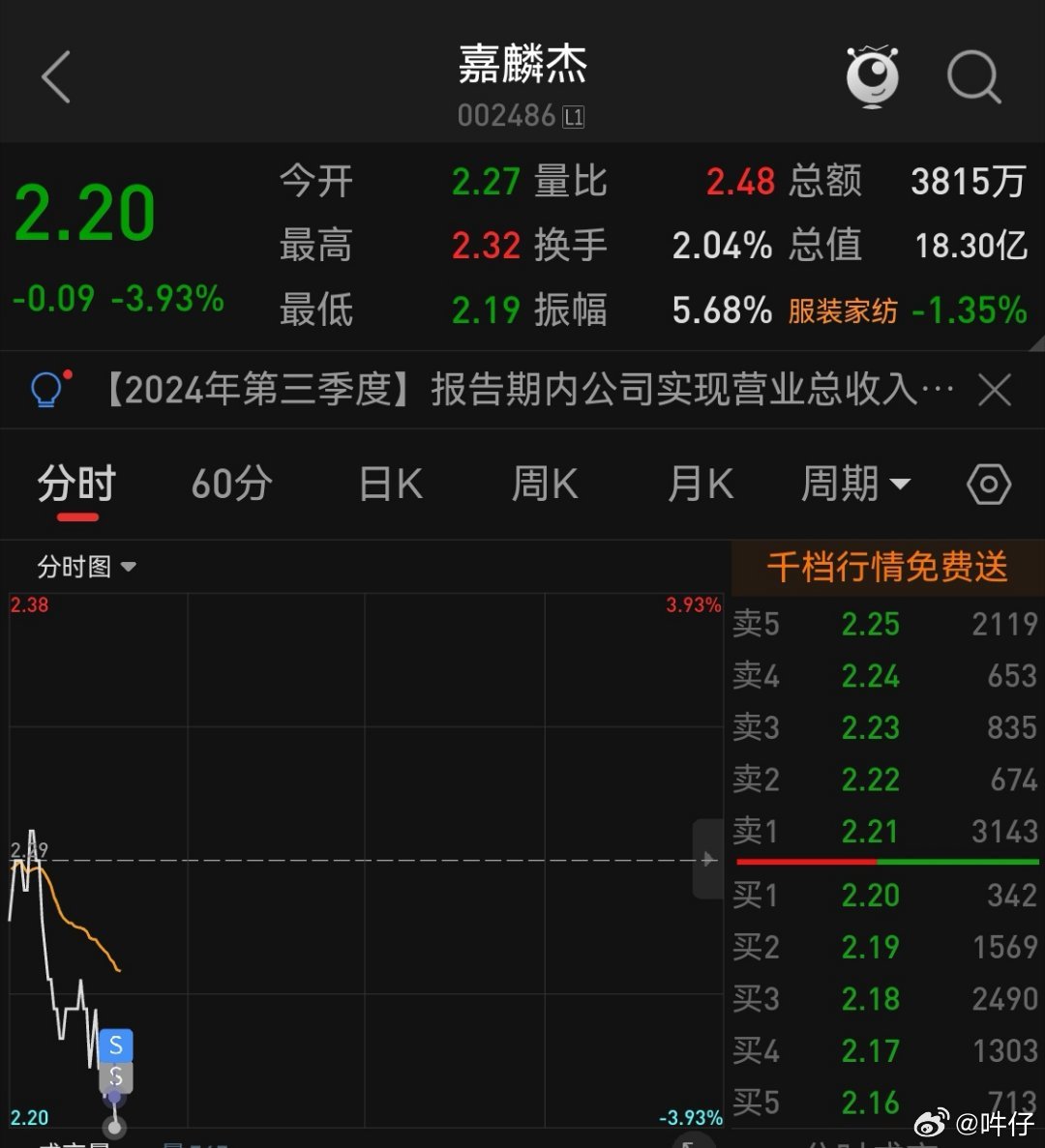The width and height of the screenshot is (1045, 1148).
Task: Open the robot assistant icon
Action: 872,77
